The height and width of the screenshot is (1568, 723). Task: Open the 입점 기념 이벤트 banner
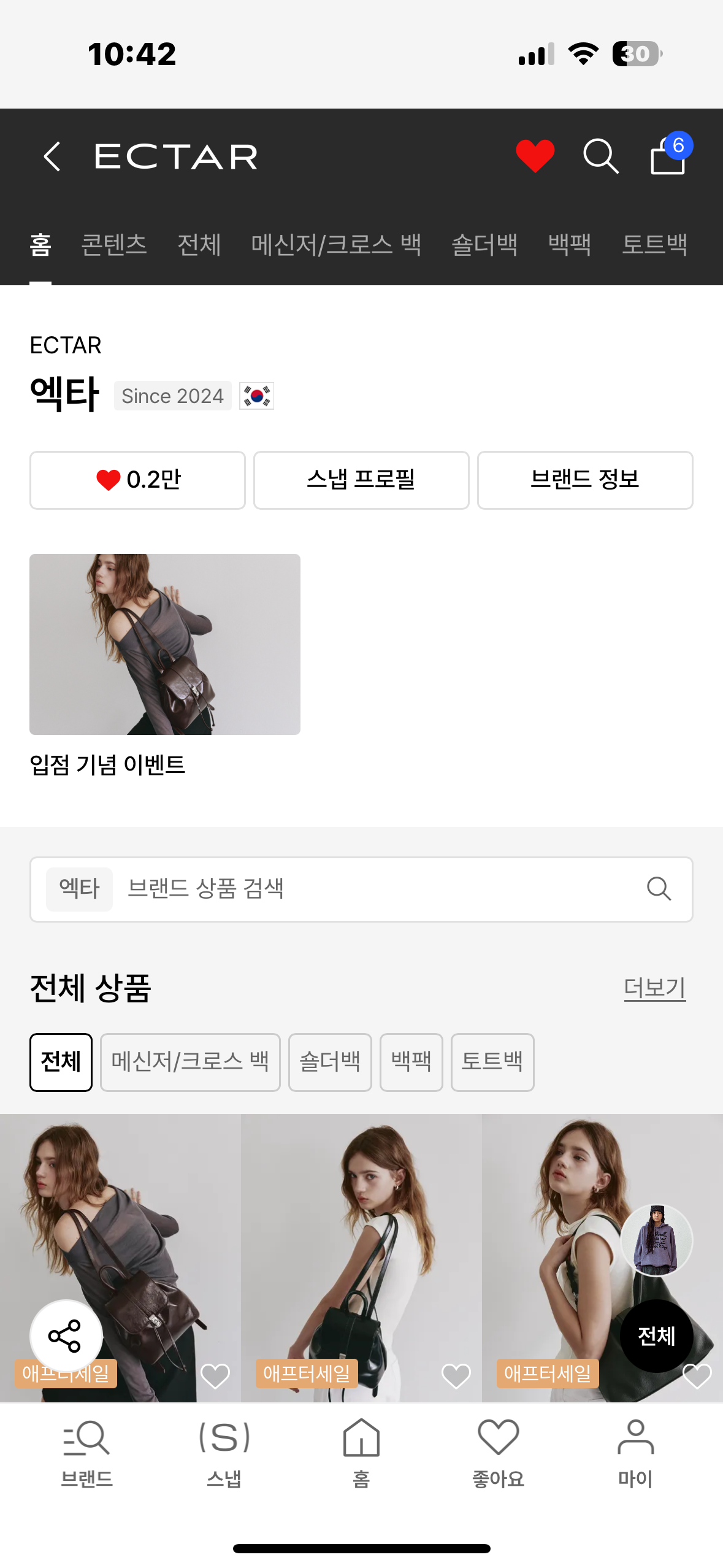click(165, 644)
